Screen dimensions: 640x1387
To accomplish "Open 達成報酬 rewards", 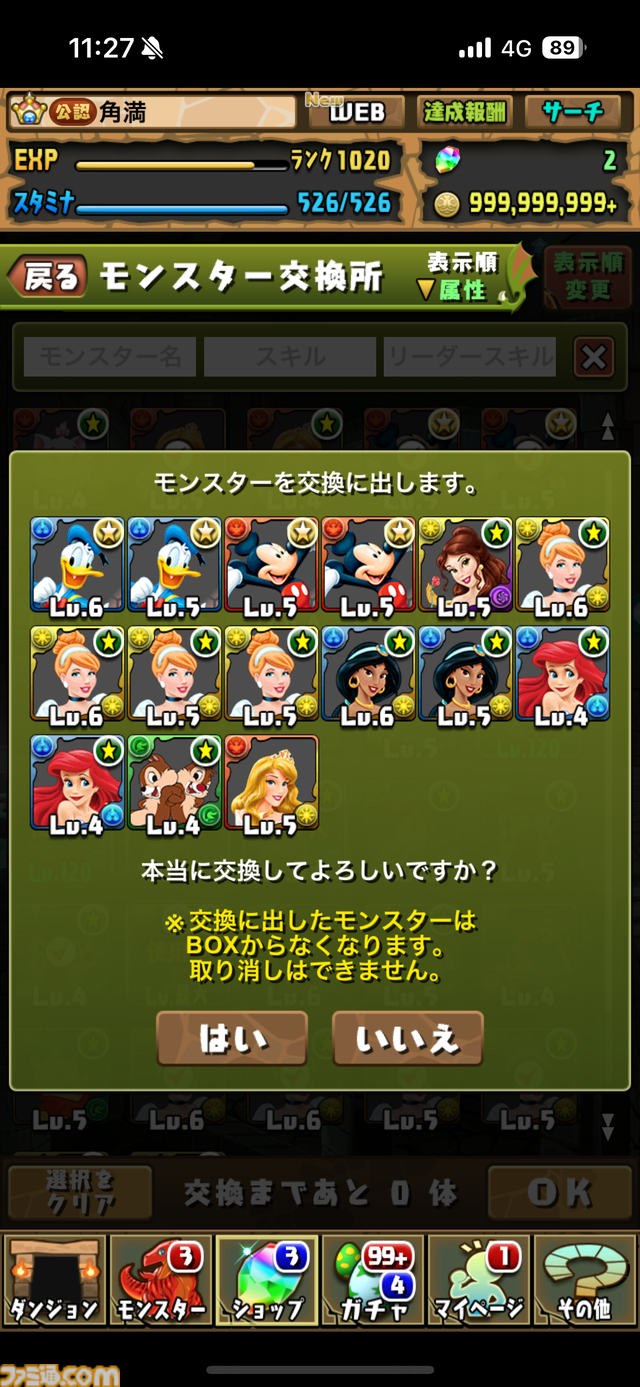I will pyautogui.click(x=464, y=112).
